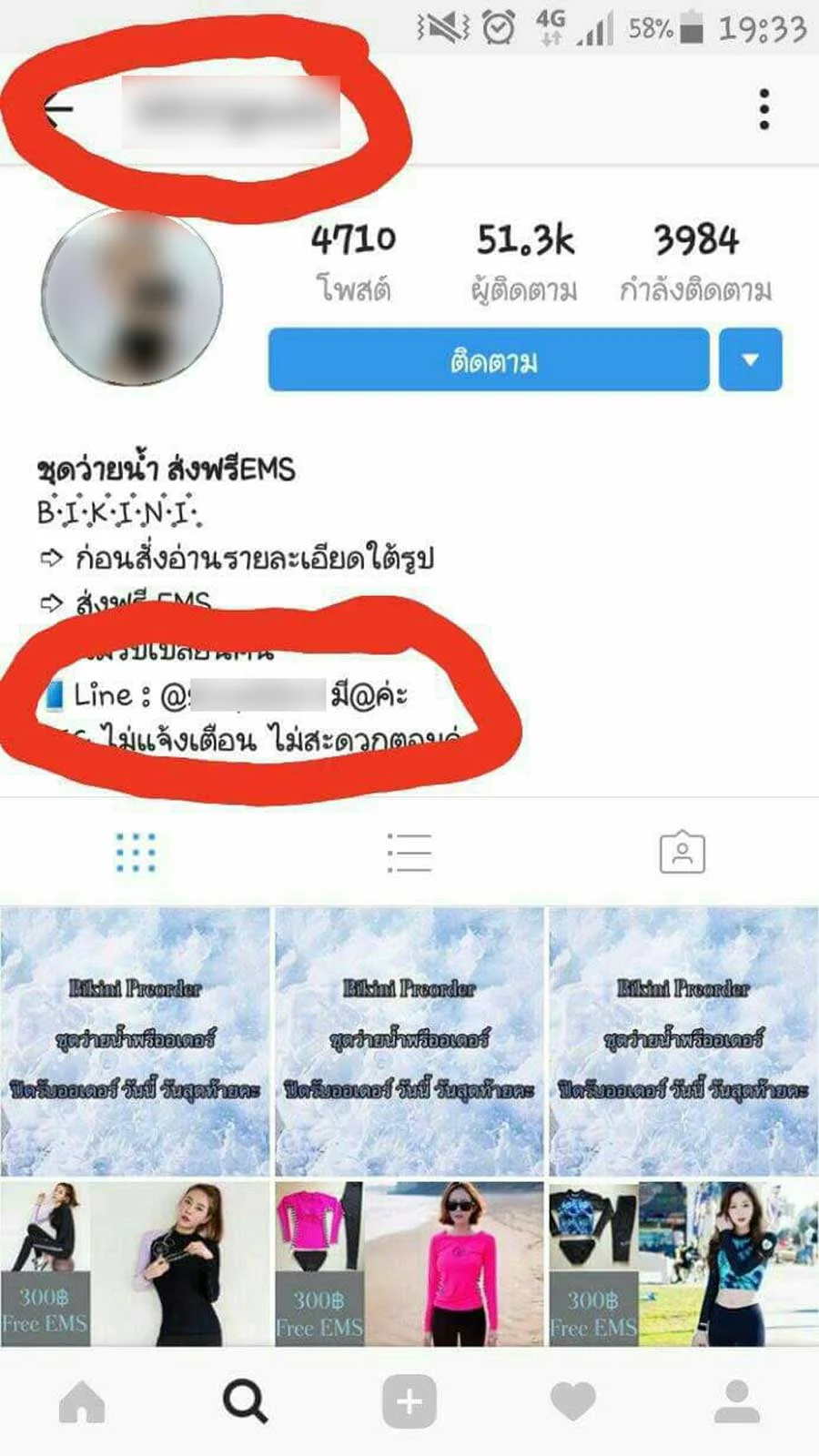
Task: Open the search tab in the bottom bar
Action: point(245,1401)
